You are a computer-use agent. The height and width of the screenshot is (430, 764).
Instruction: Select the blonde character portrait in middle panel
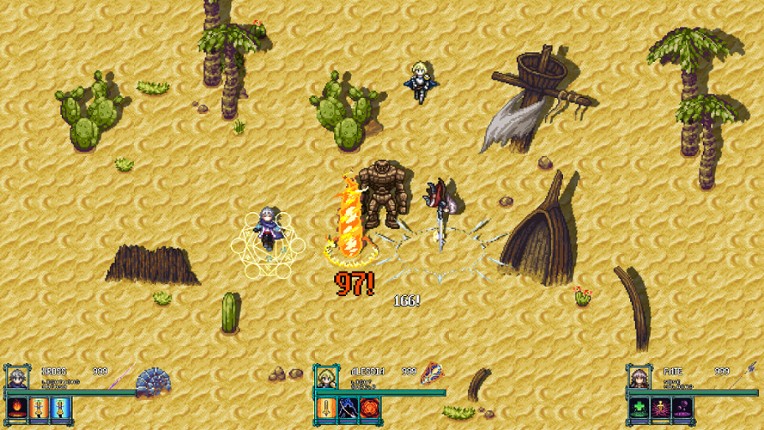[x=326, y=378]
